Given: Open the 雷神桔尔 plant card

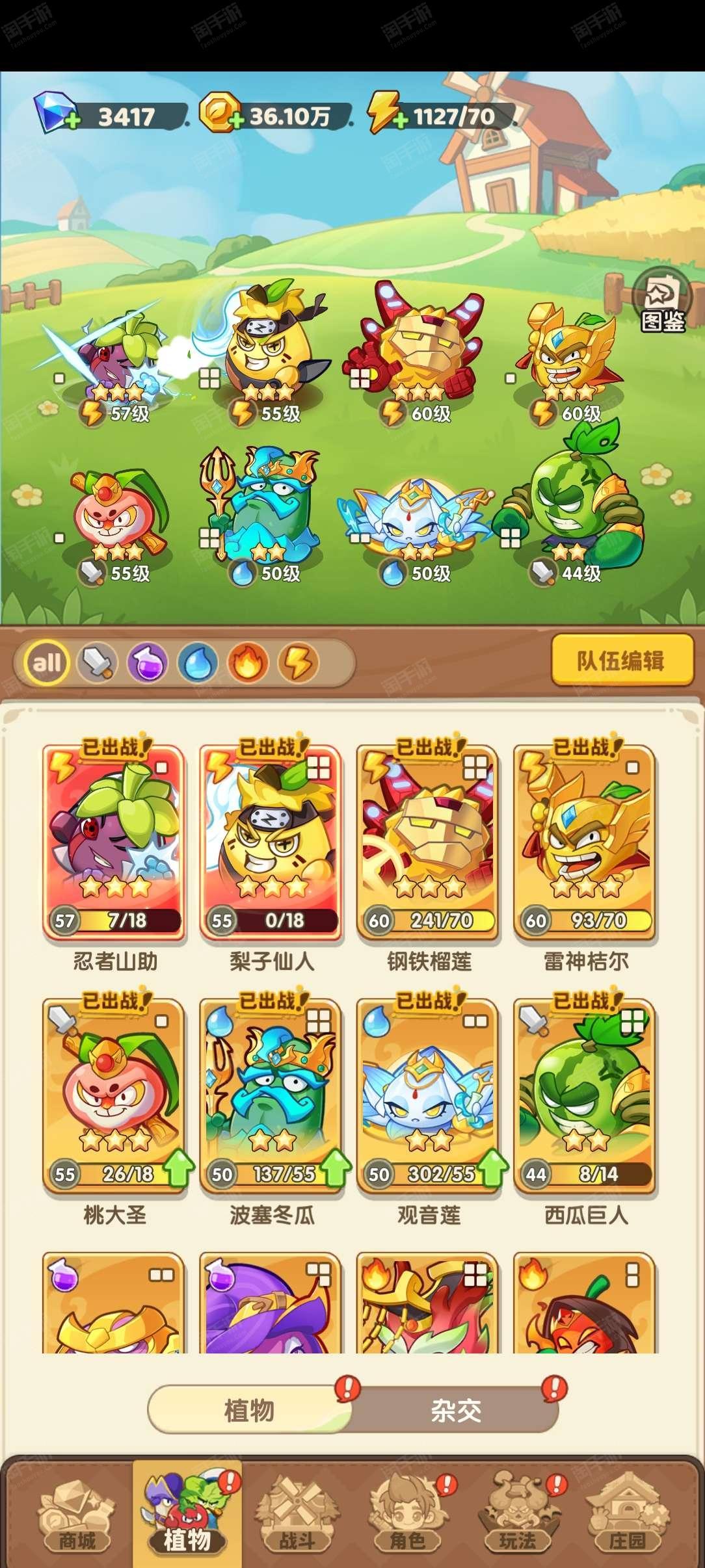Looking at the screenshot, I should pyautogui.click(x=585, y=842).
